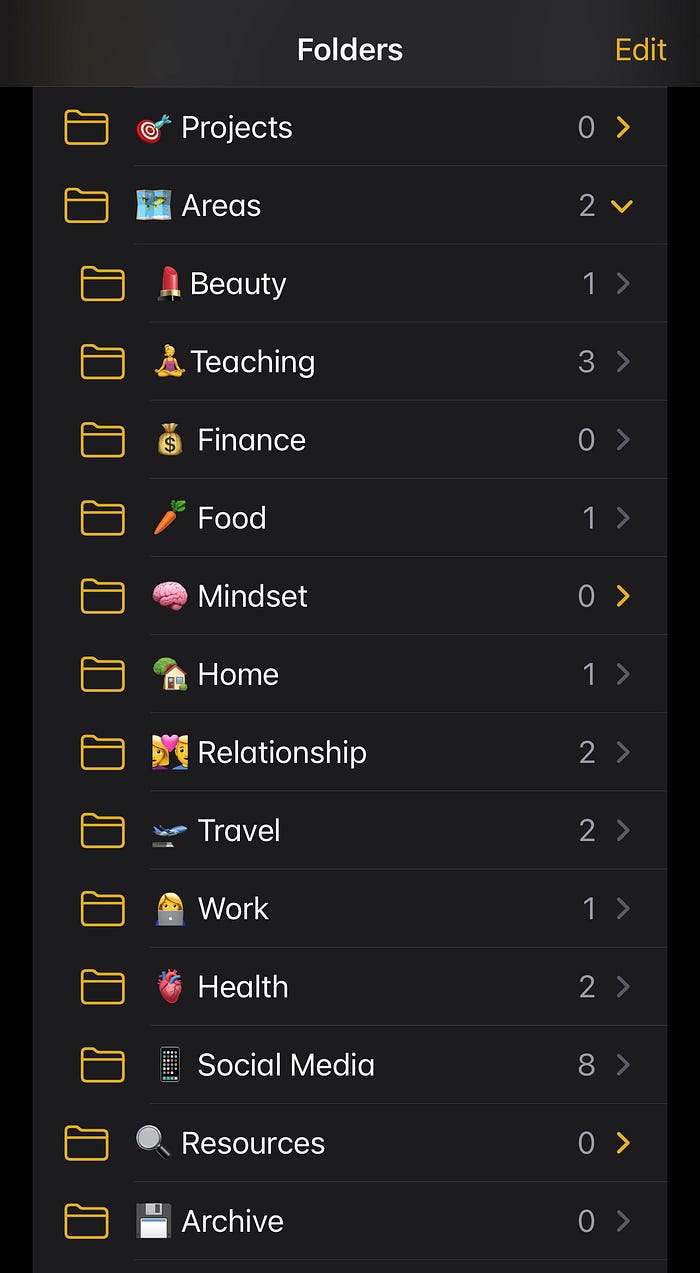Open the Projects folder

coord(236,128)
